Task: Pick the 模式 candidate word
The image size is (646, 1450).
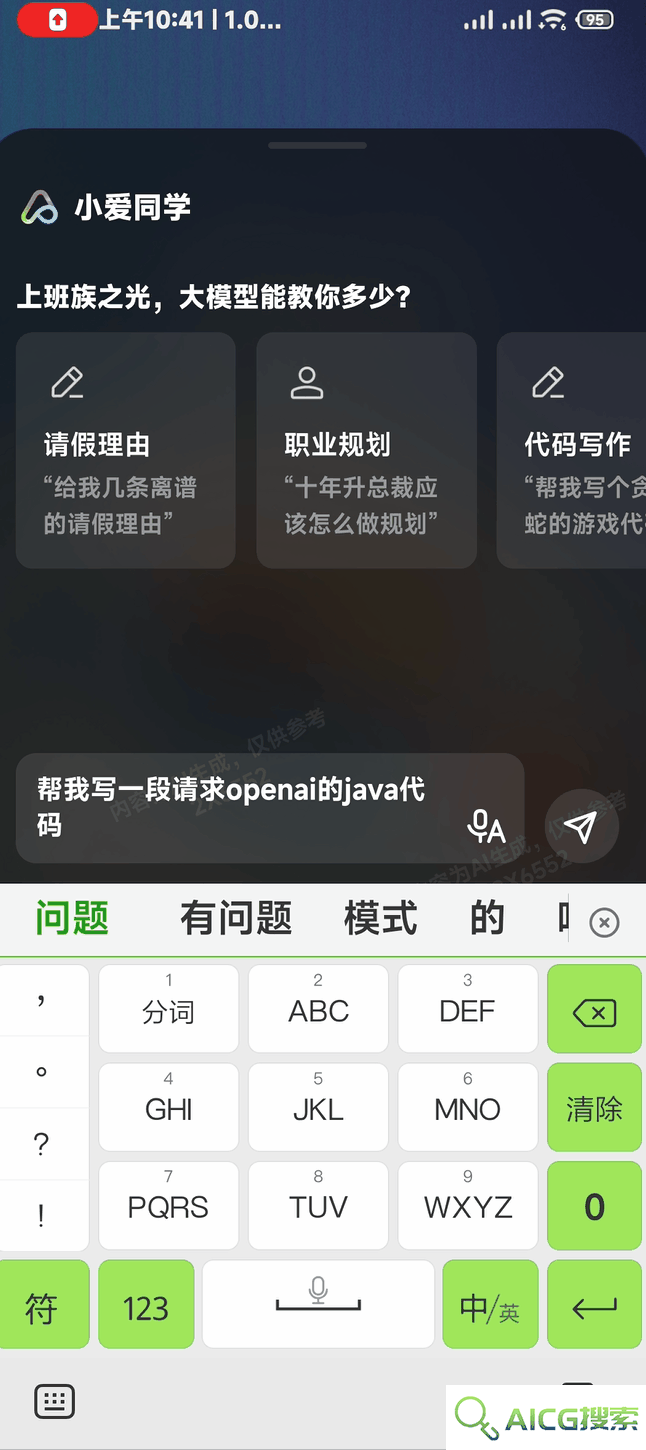Action: point(380,918)
